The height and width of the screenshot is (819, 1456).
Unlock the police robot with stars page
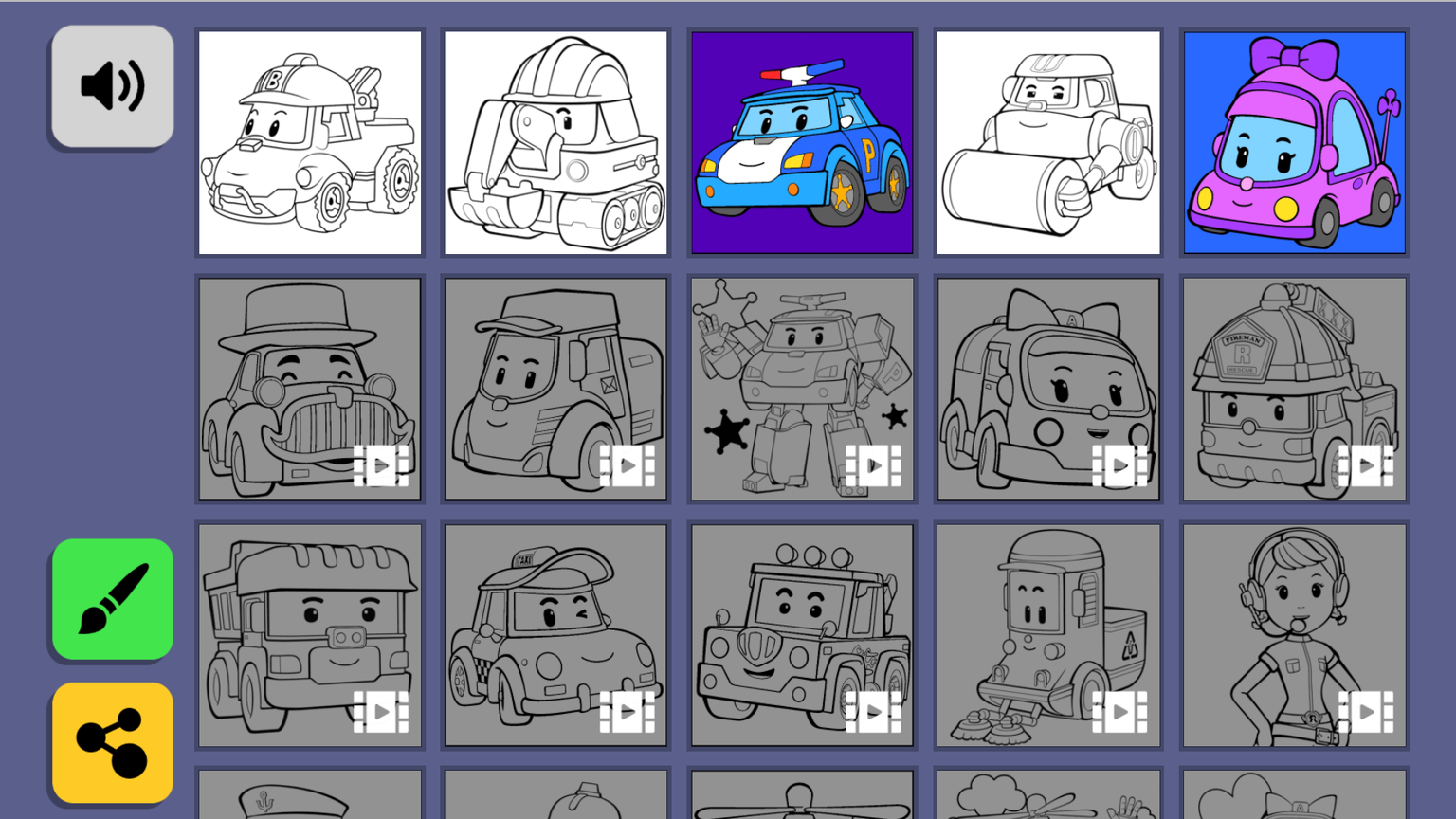[802, 389]
